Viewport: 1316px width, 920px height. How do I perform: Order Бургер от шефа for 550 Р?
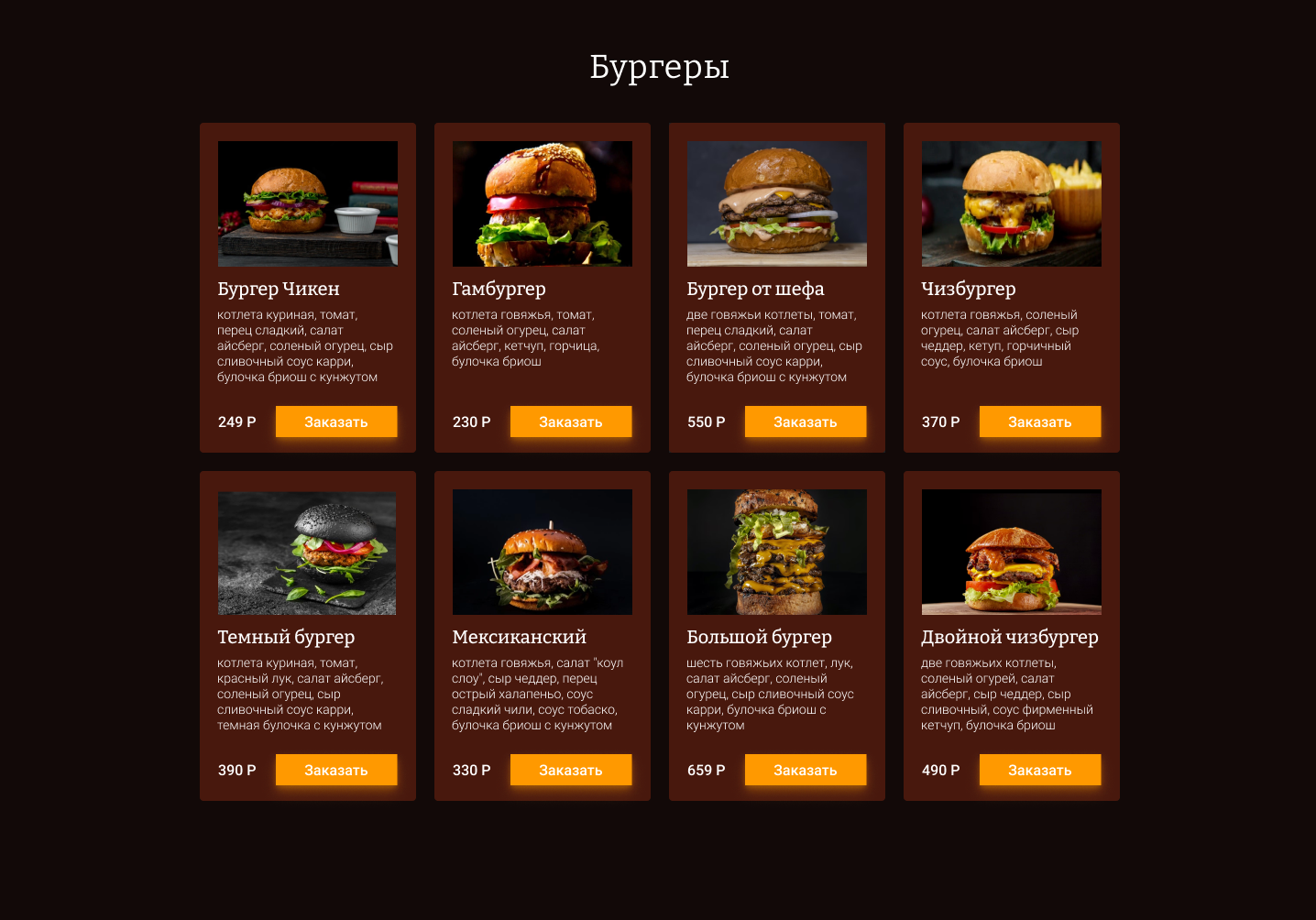tap(805, 422)
